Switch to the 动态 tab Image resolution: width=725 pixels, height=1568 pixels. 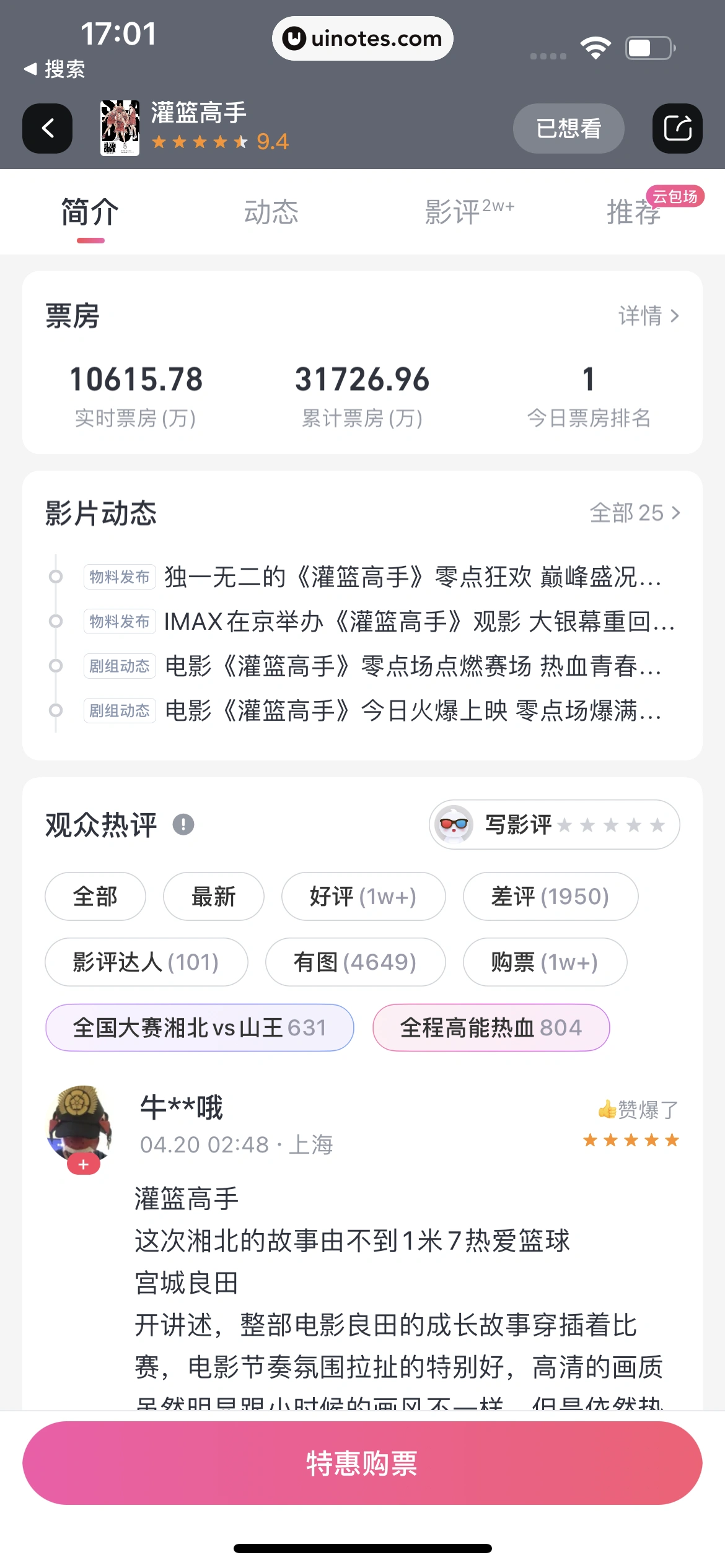click(272, 212)
